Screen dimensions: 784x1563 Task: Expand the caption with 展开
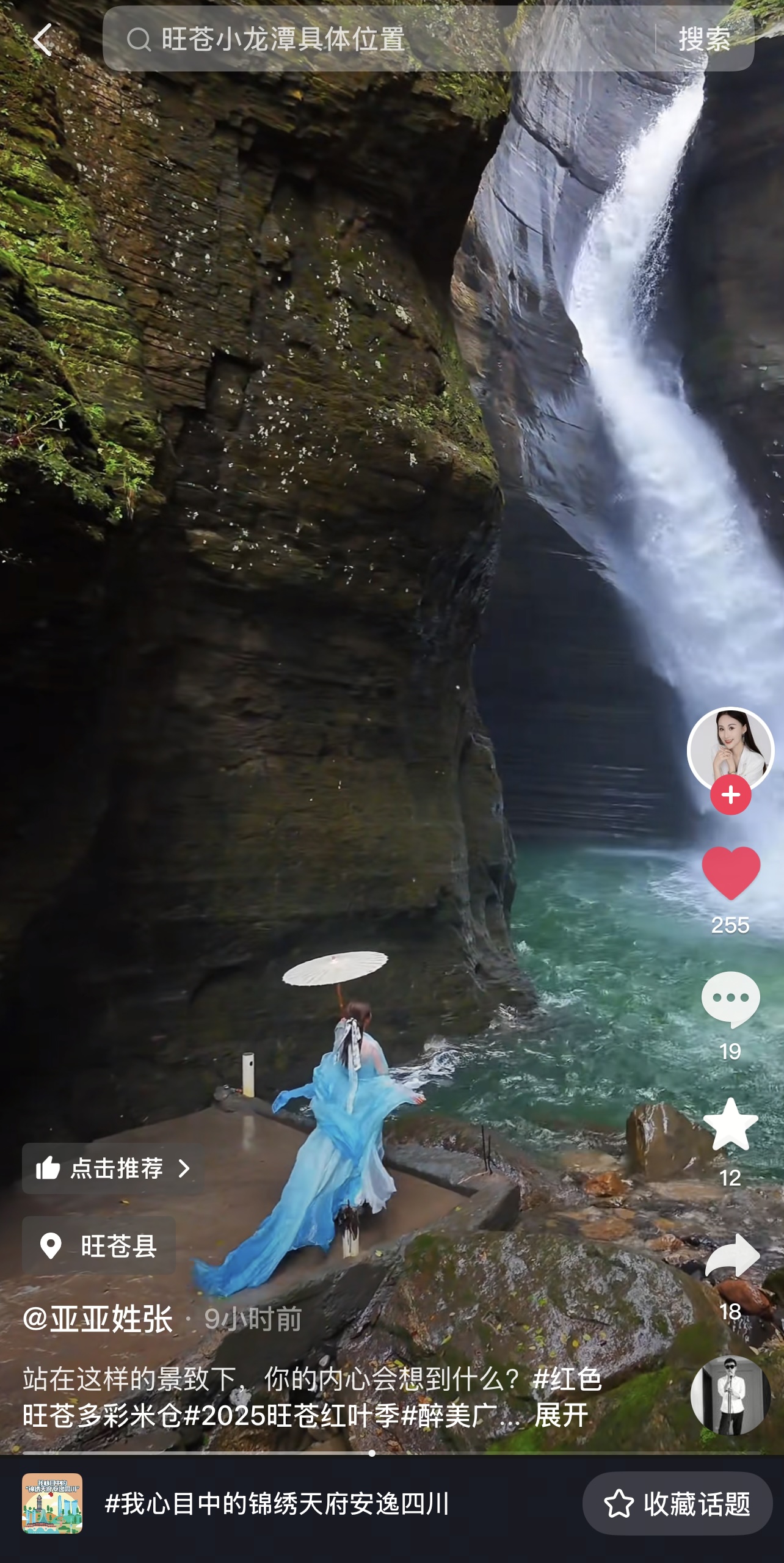(561, 1415)
